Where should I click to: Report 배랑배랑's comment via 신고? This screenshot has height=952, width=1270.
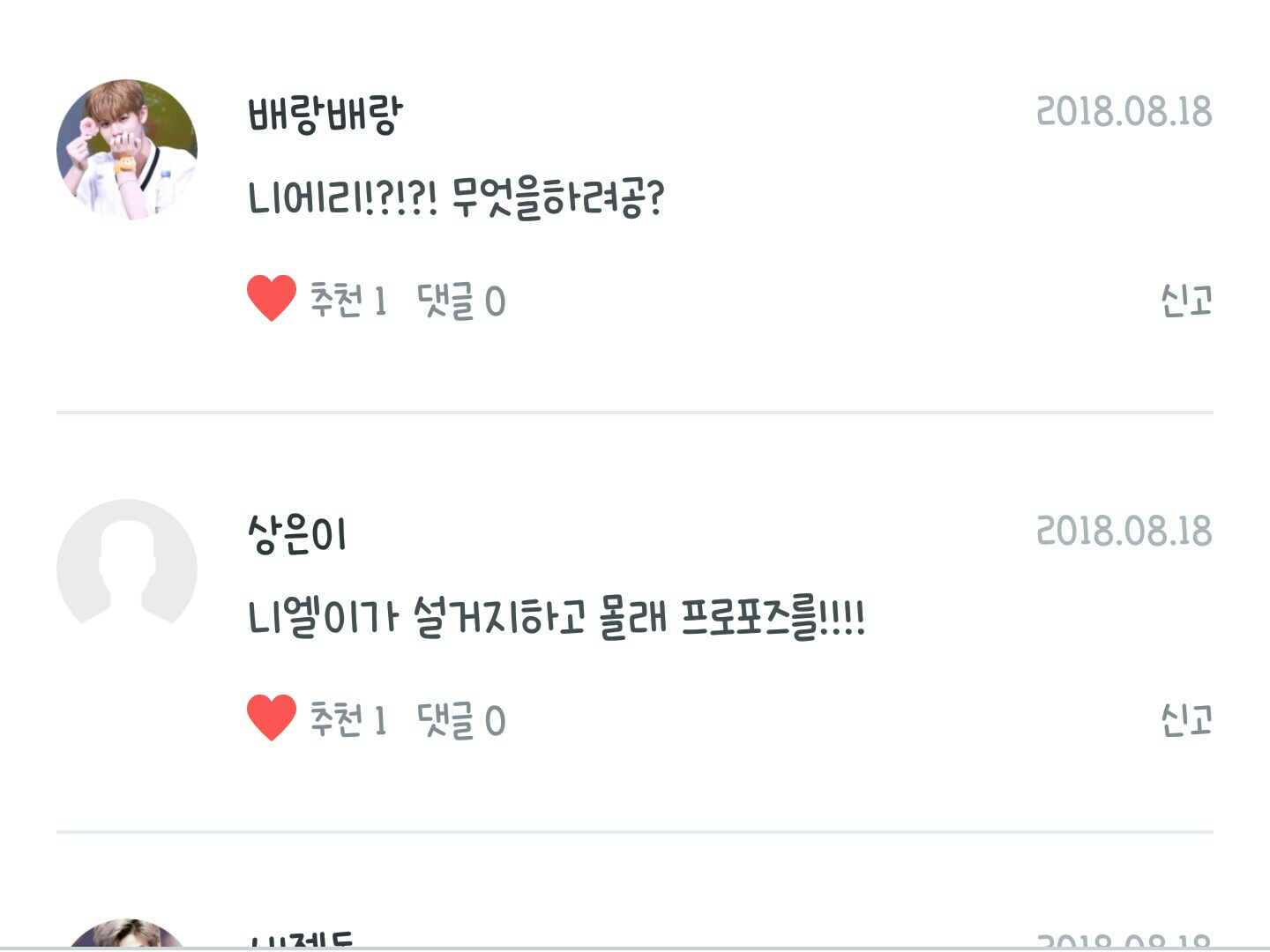point(1186,300)
